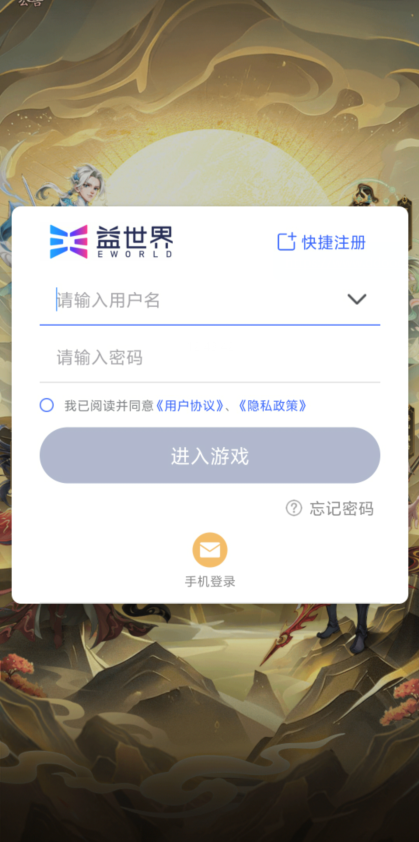The height and width of the screenshot is (842, 419).
Task: Check the 我已阅读并同意 agreement circle
Action: point(47,405)
